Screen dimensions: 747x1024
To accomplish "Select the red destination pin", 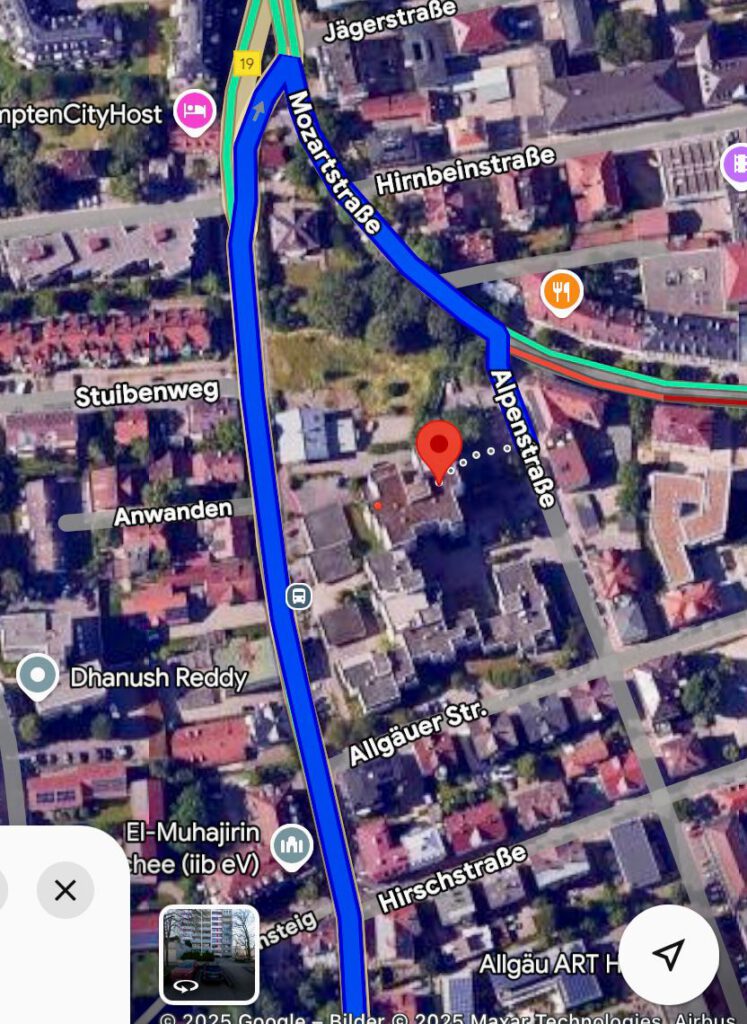I will (438, 448).
